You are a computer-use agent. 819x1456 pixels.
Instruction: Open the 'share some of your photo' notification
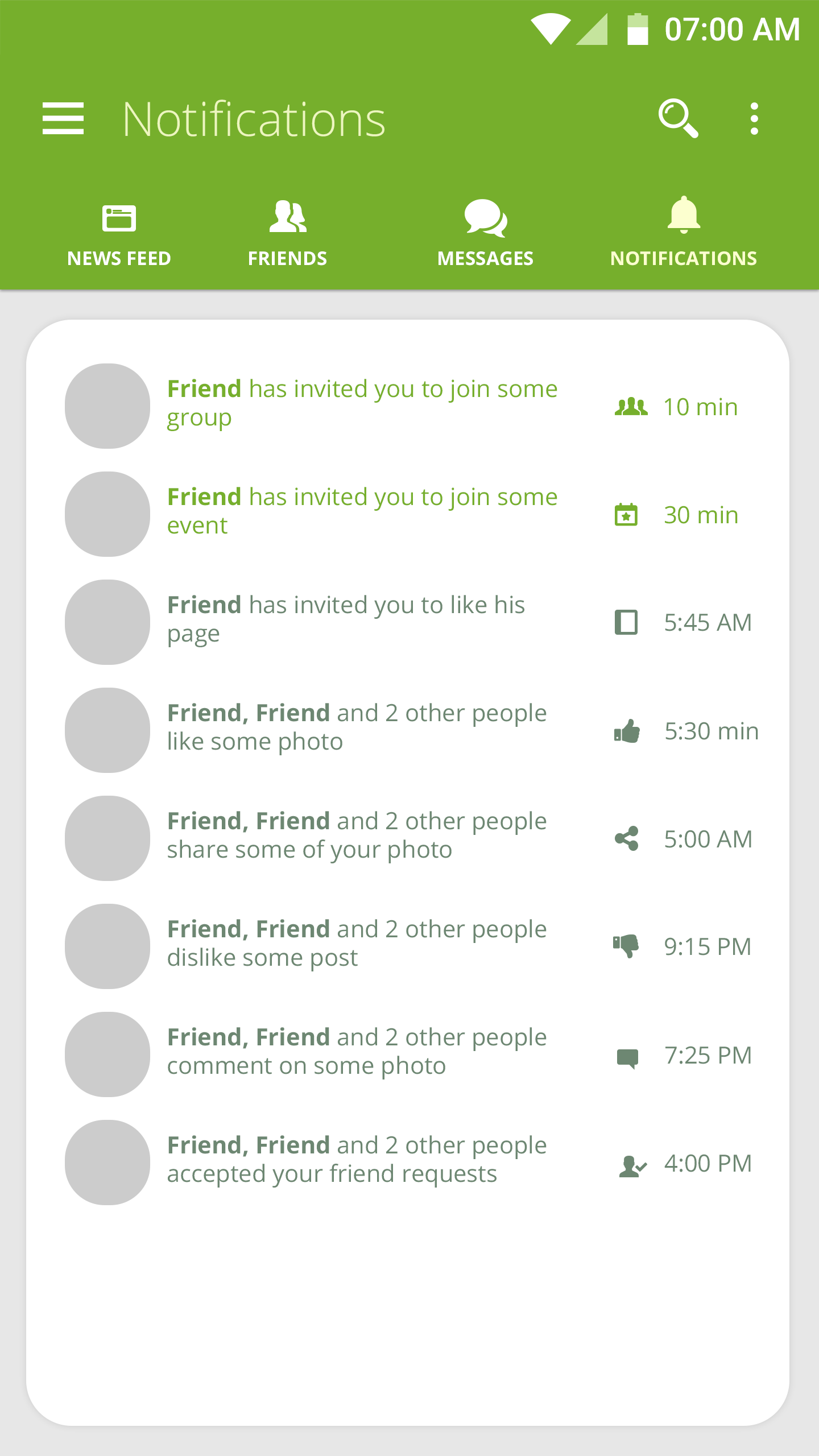(x=408, y=838)
